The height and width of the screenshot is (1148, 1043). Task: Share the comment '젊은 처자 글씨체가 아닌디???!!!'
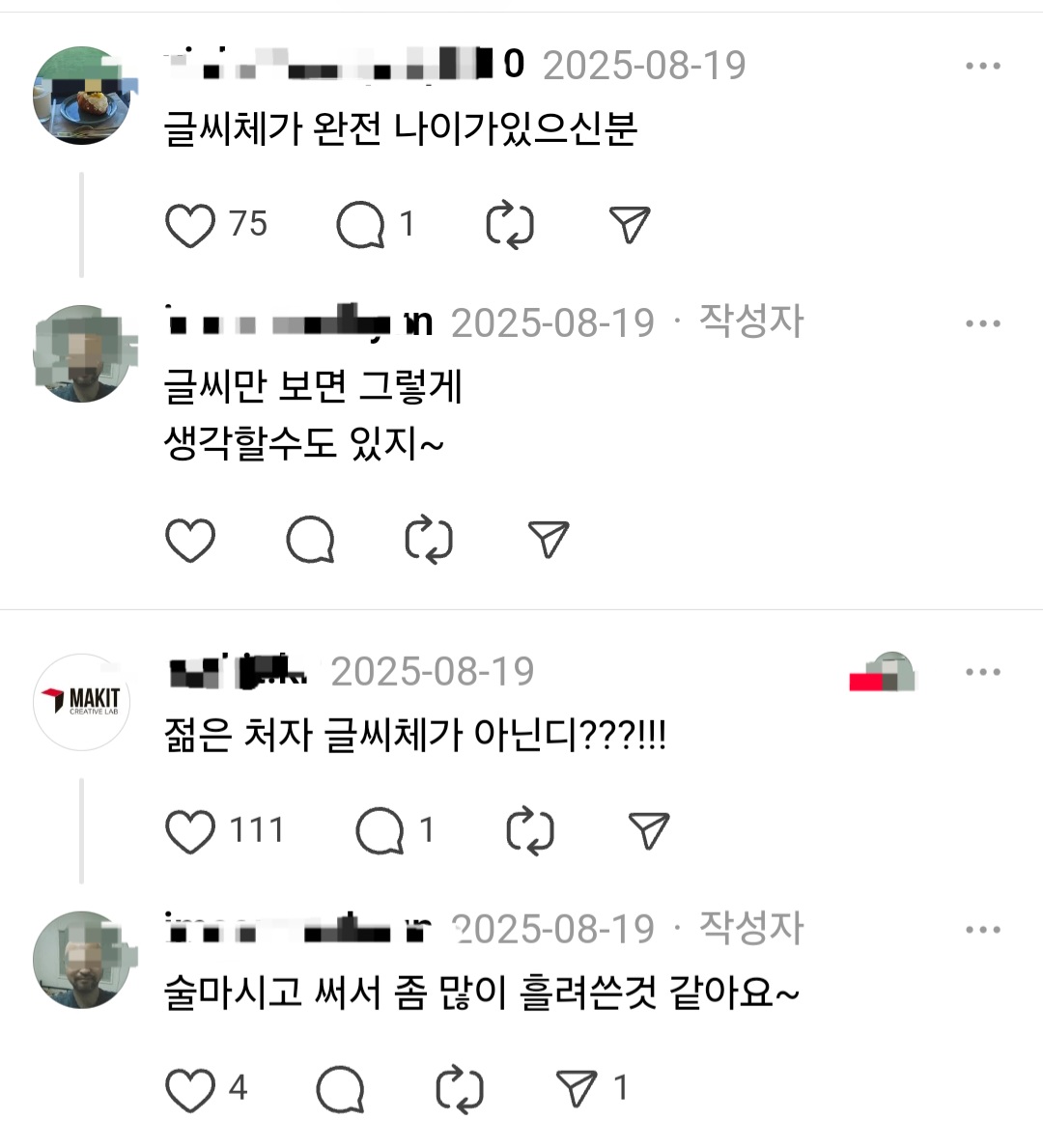point(648,831)
